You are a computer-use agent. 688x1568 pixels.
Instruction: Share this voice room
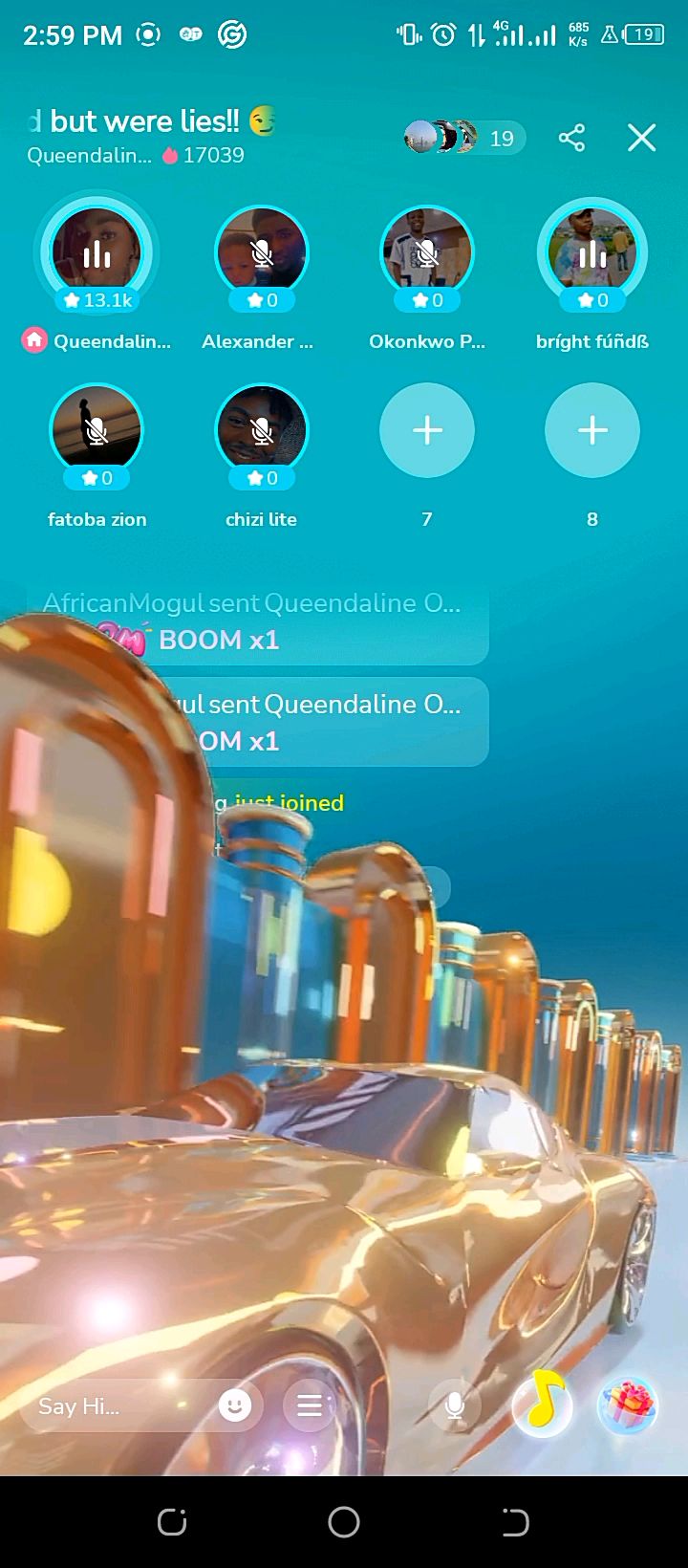coord(571,139)
